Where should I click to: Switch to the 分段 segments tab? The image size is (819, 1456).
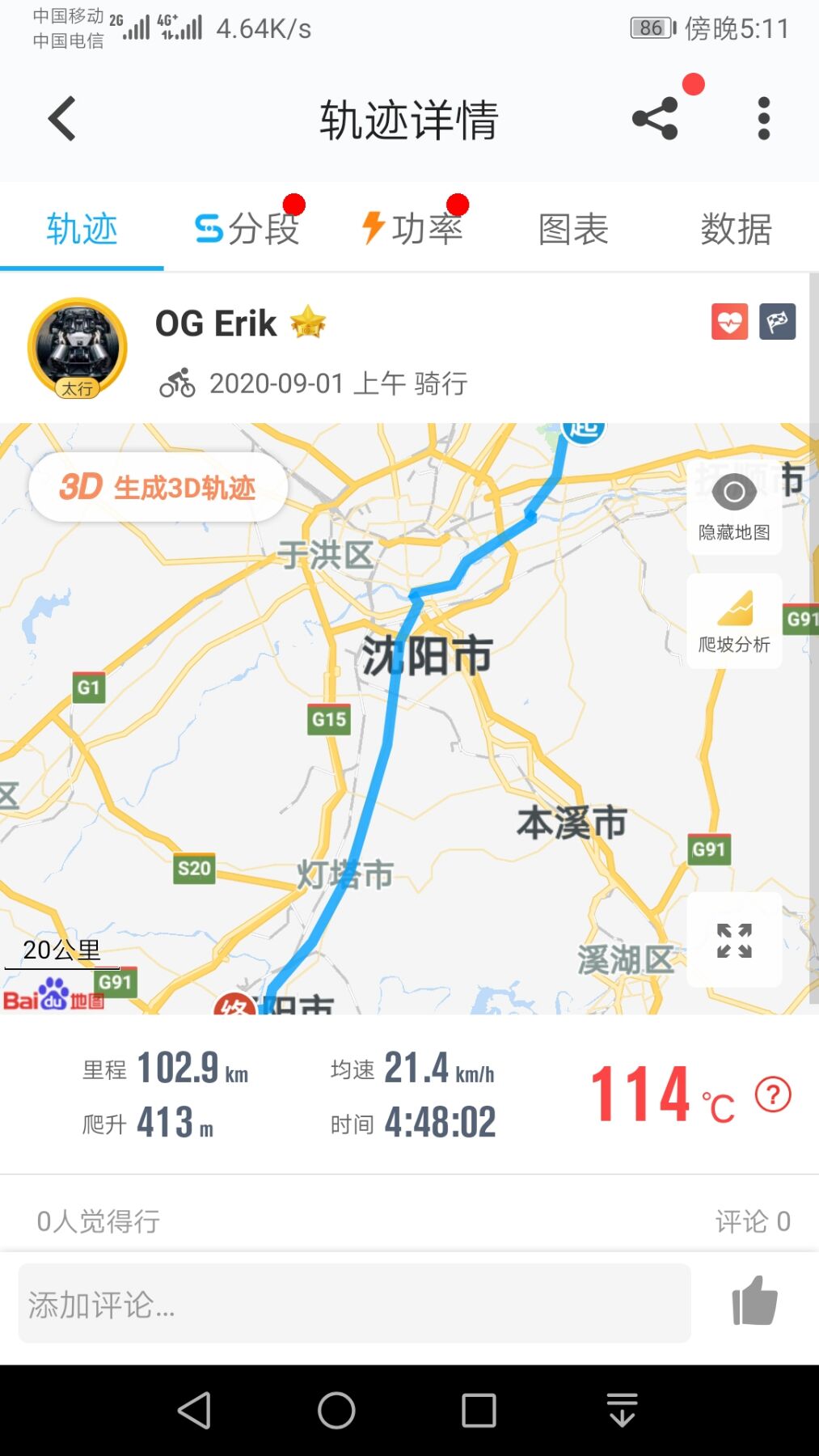[247, 229]
